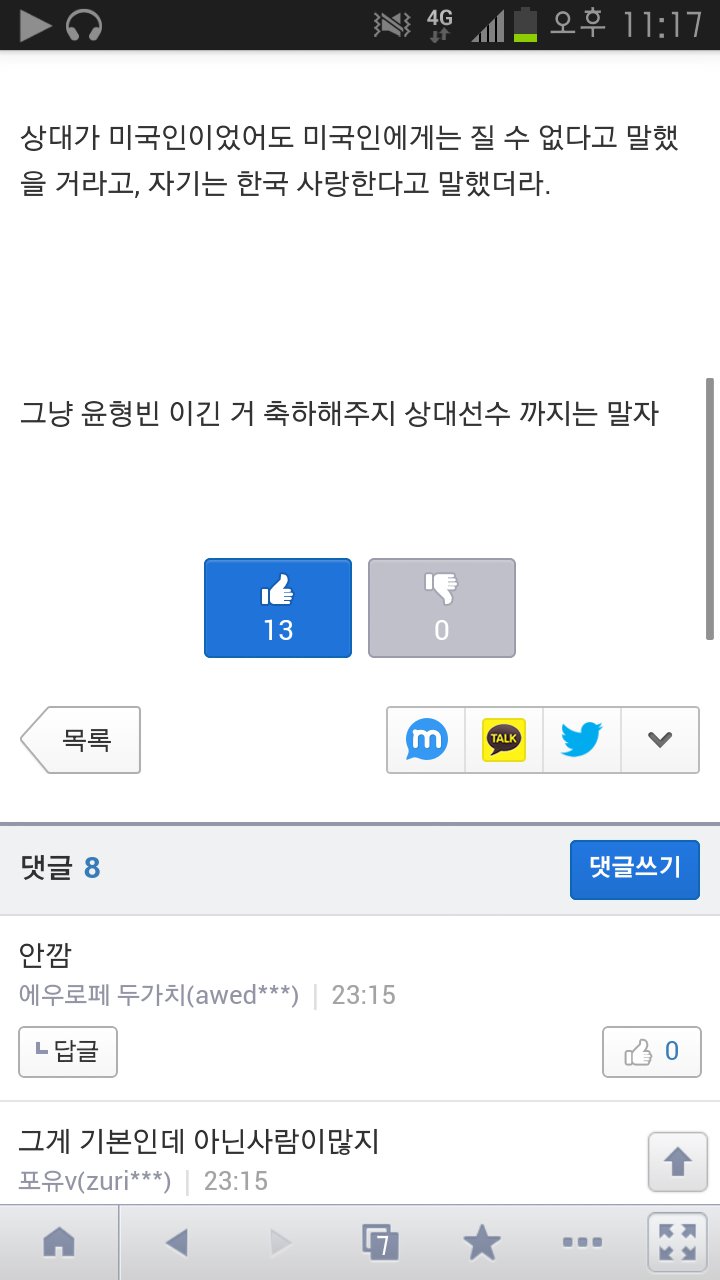Like the 안깜 comment
The width and height of the screenshot is (720, 1280).
pos(652,1052)
